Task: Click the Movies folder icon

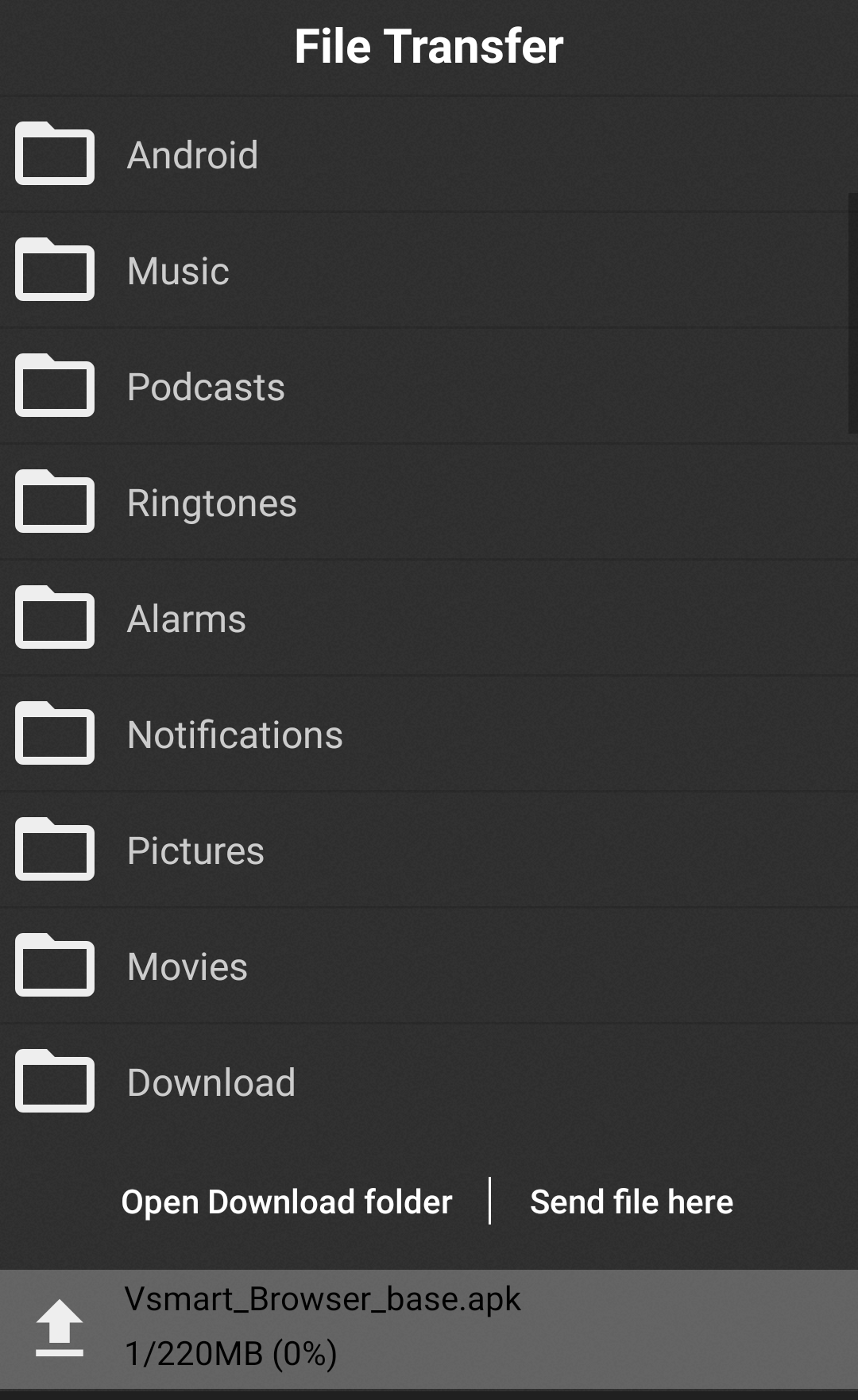Action: [53, 966]
